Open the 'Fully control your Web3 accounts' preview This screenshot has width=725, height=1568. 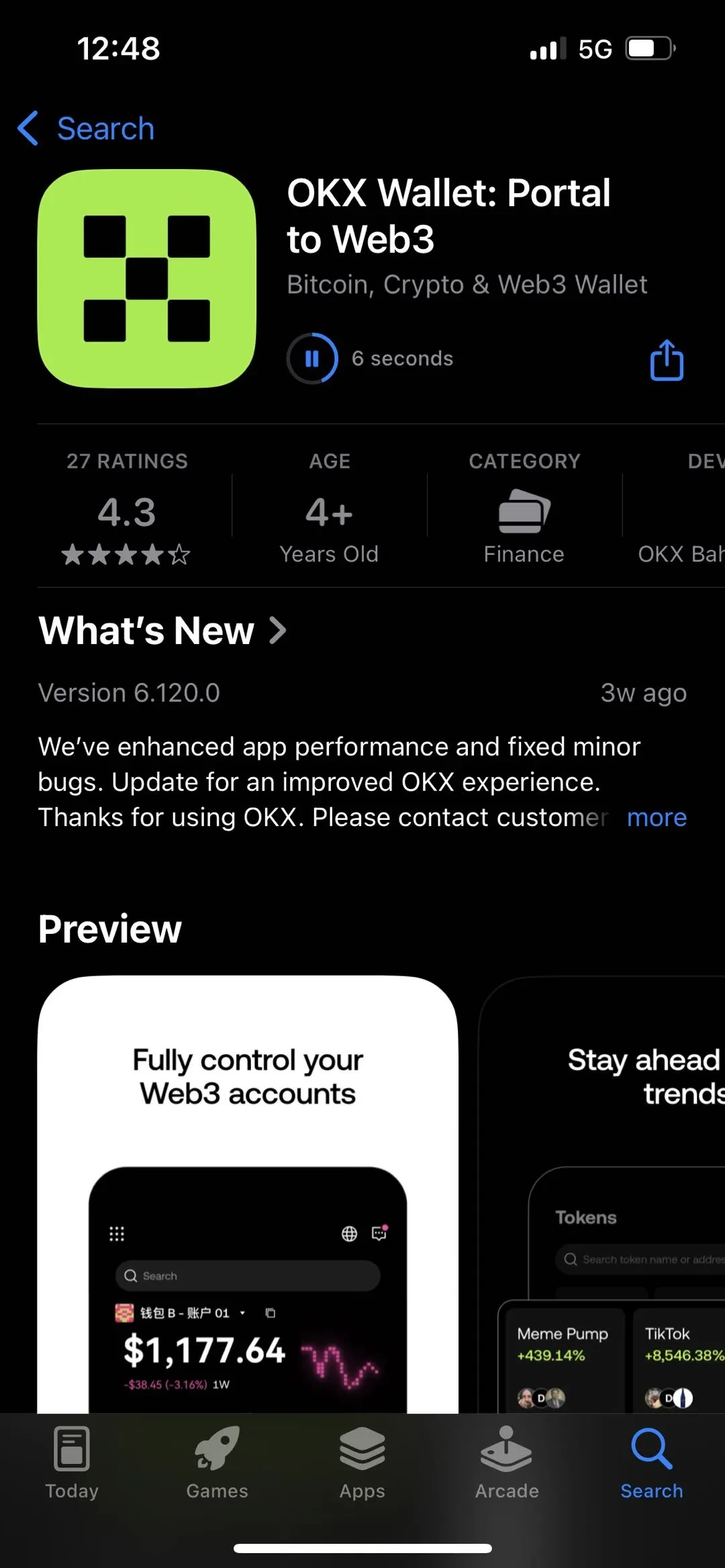click(x=248, y=1194)
